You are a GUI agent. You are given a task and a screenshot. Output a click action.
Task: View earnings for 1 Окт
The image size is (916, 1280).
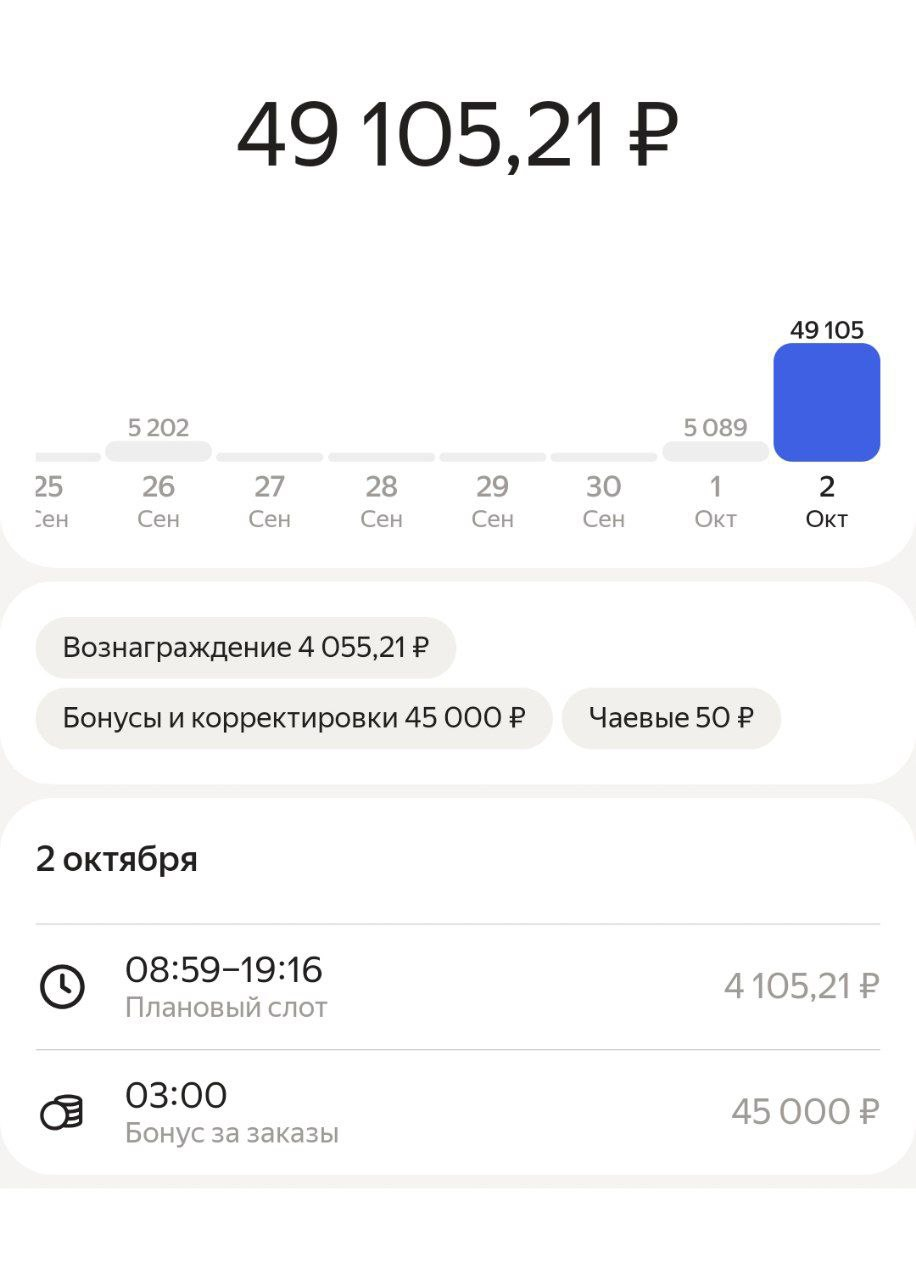click(715, 453)
